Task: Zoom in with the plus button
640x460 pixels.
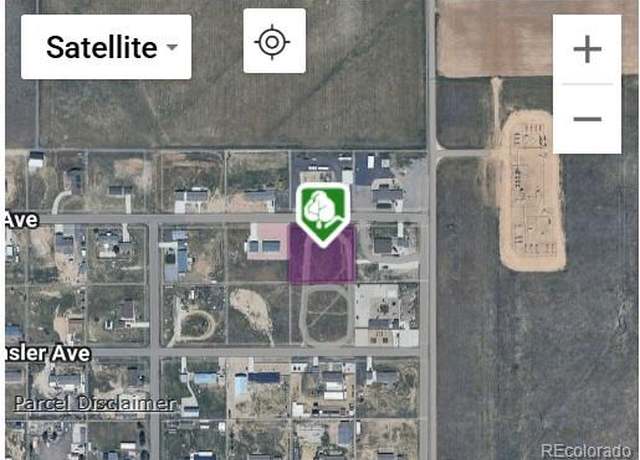Action: tap(587, 49)
